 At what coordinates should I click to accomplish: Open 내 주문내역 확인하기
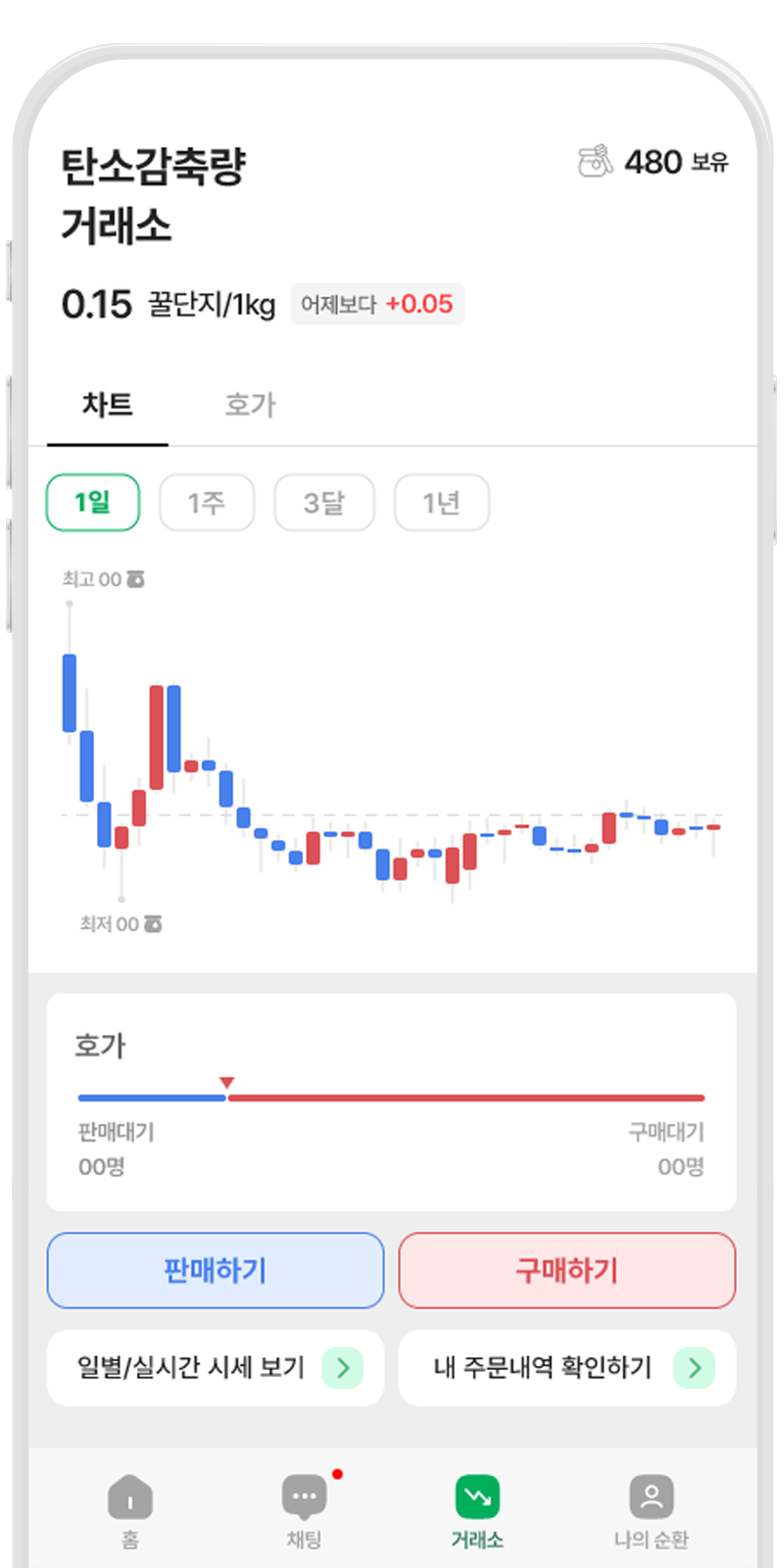coord(567,1367)
